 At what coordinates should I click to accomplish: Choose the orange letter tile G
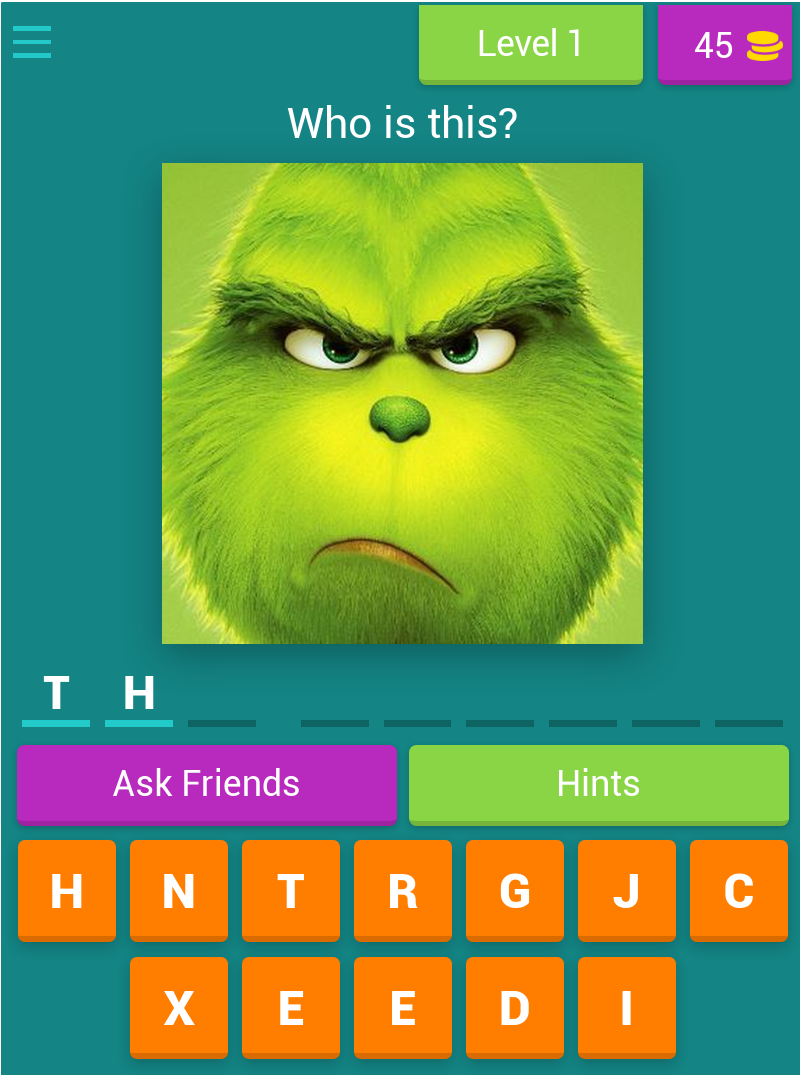(x=514, y=890)
